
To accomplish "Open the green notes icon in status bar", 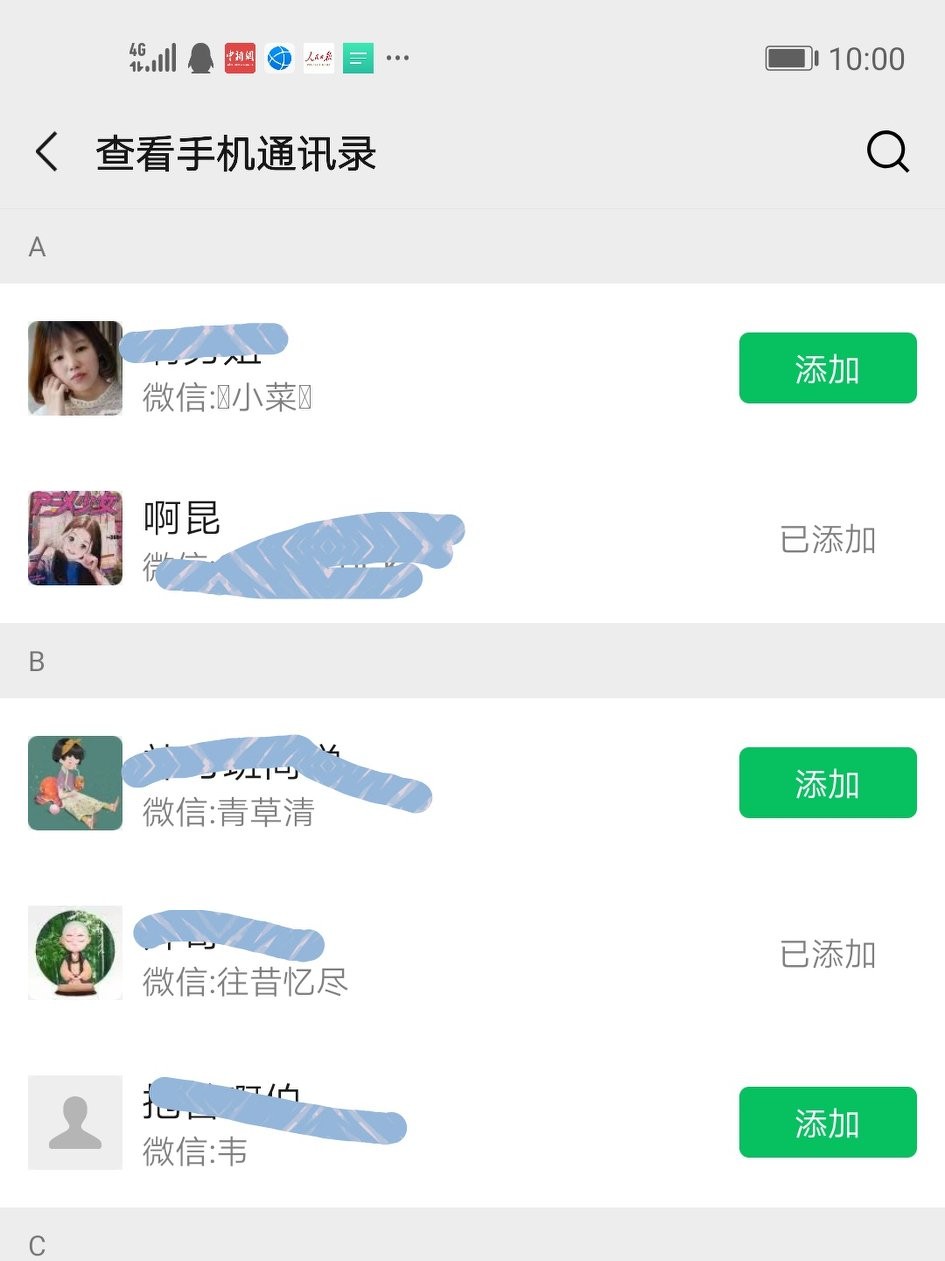I will [x=357, y=58].
